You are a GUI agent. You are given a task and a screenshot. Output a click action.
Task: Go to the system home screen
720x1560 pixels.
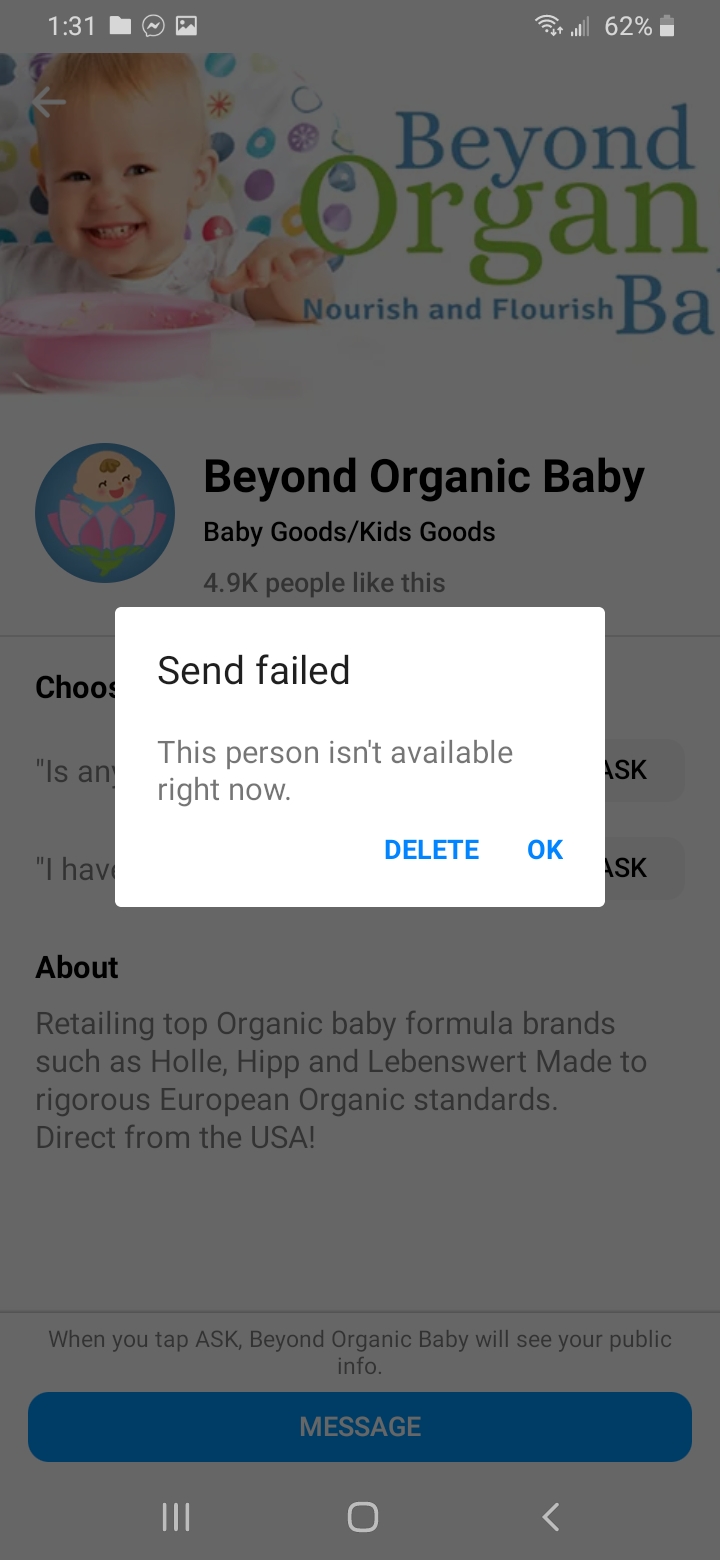point(362,1517)
